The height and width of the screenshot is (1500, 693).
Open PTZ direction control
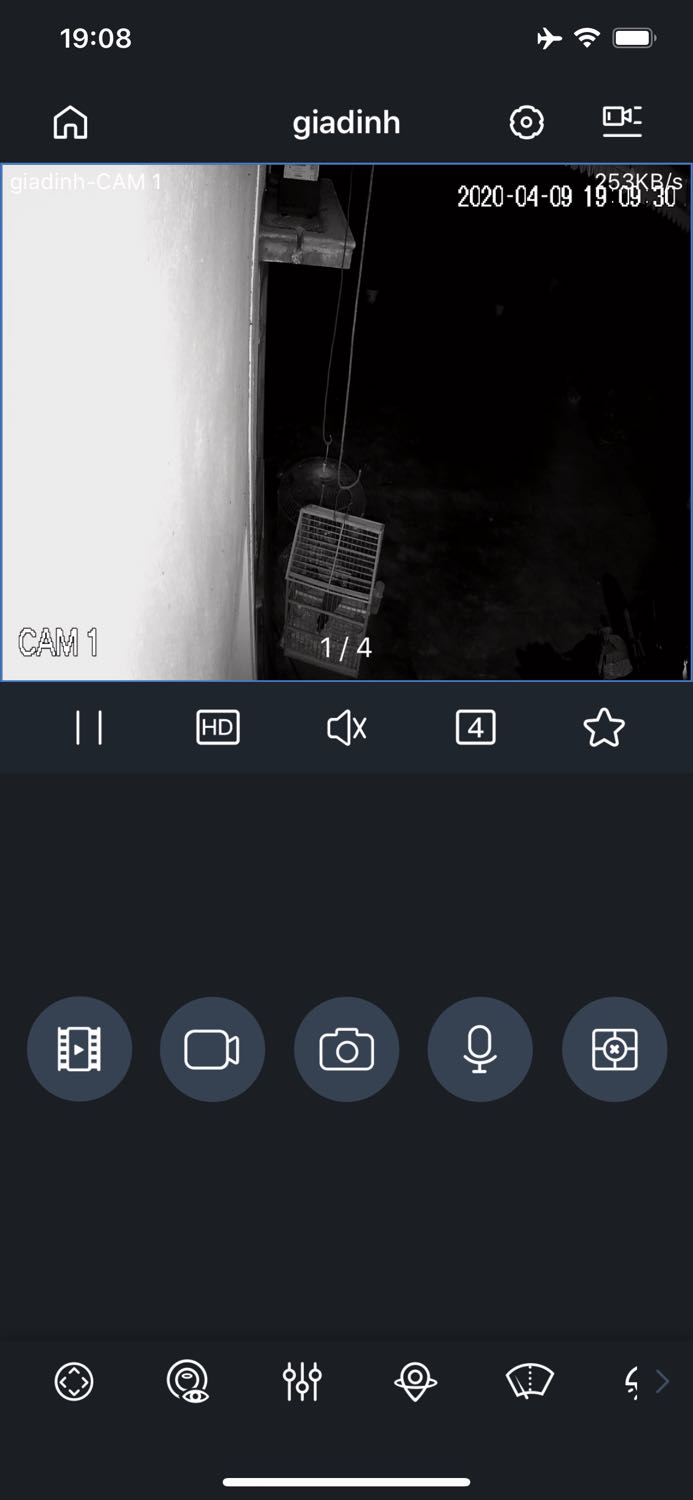pyautogui.click(x=74, y=1382)
